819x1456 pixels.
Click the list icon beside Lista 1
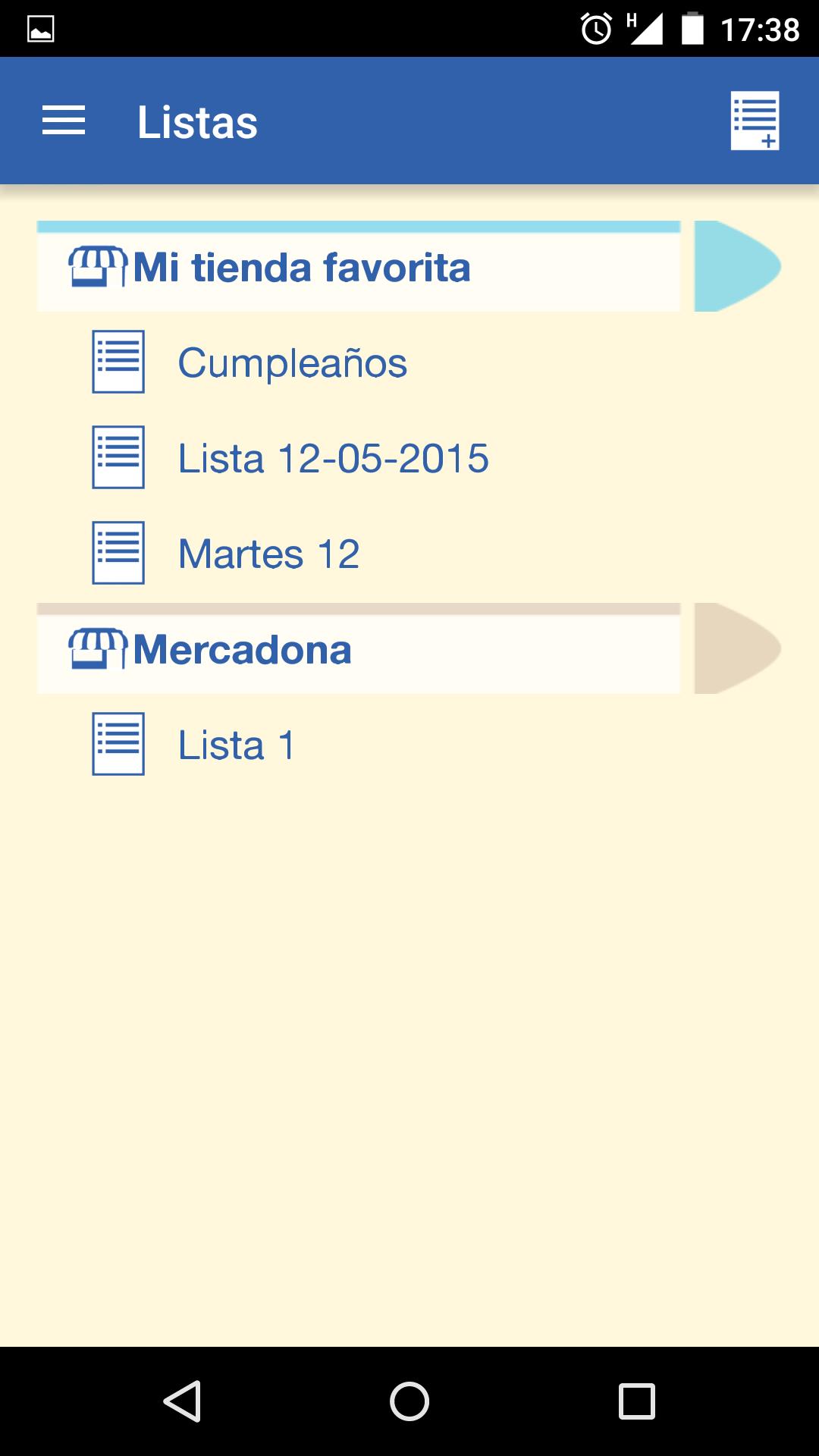pyautogui.click(x=118, y=745)
